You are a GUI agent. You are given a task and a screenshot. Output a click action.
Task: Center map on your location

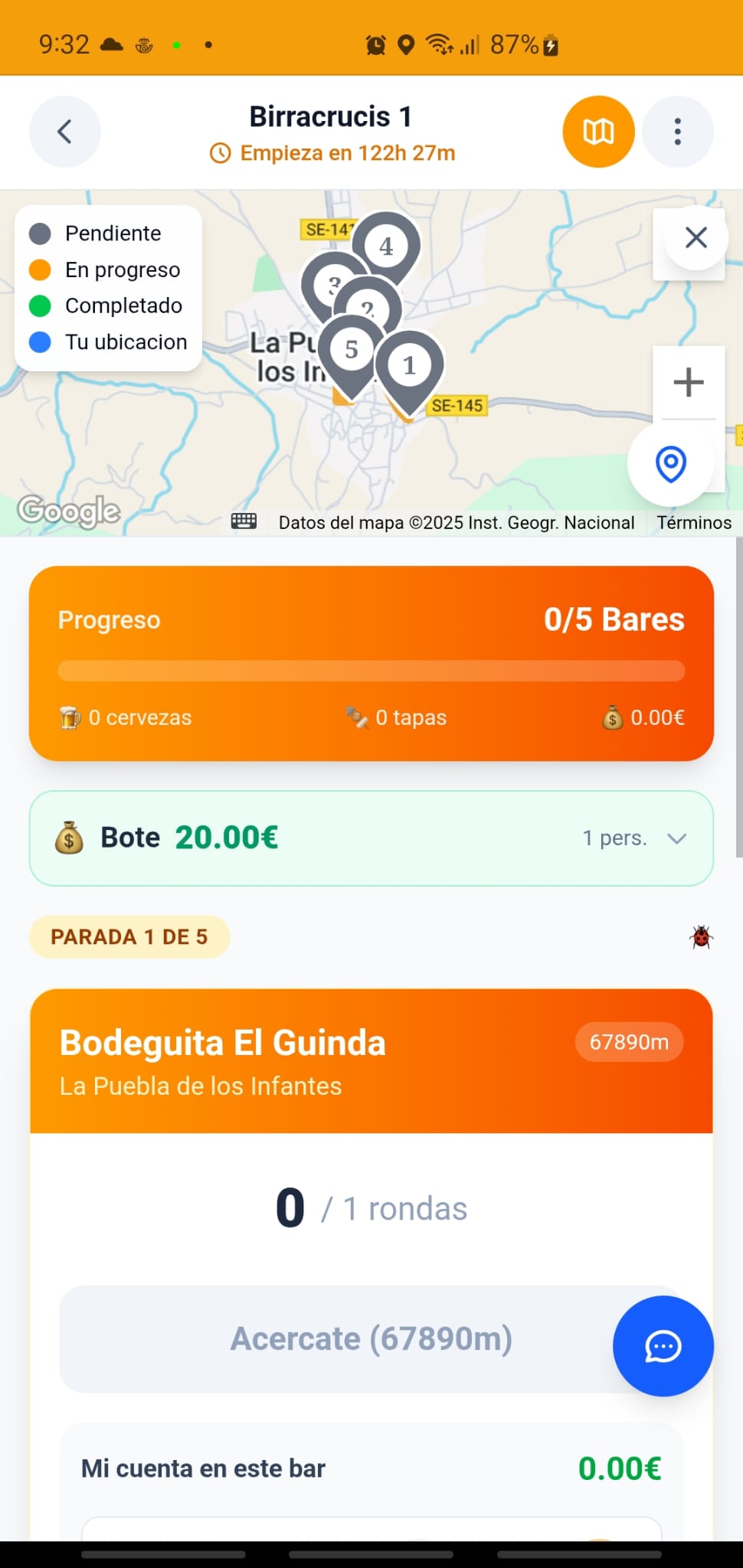670,463
